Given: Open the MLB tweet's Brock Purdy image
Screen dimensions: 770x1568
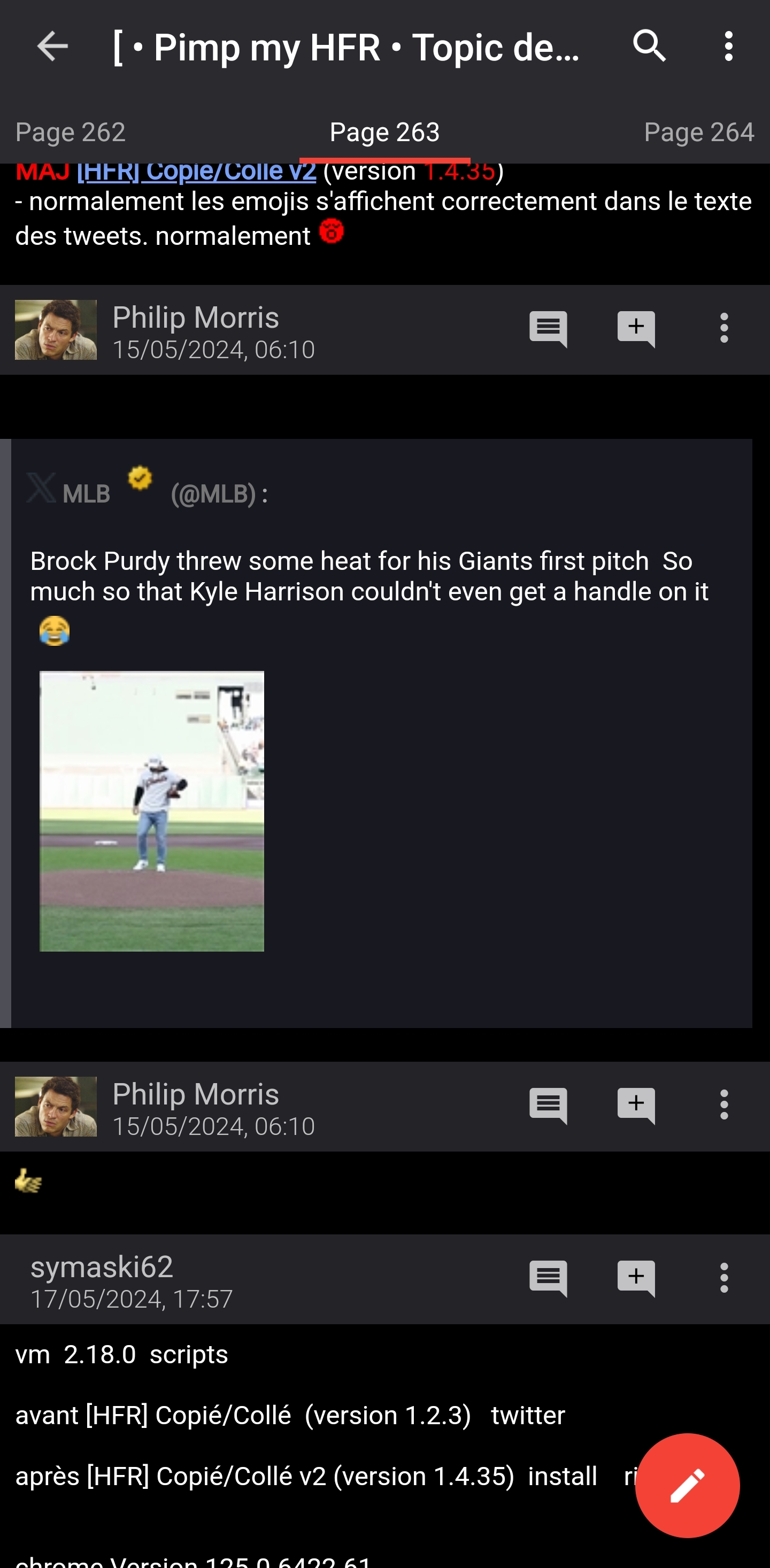Looking at the screenshot, I should click(x=151, y=812).
